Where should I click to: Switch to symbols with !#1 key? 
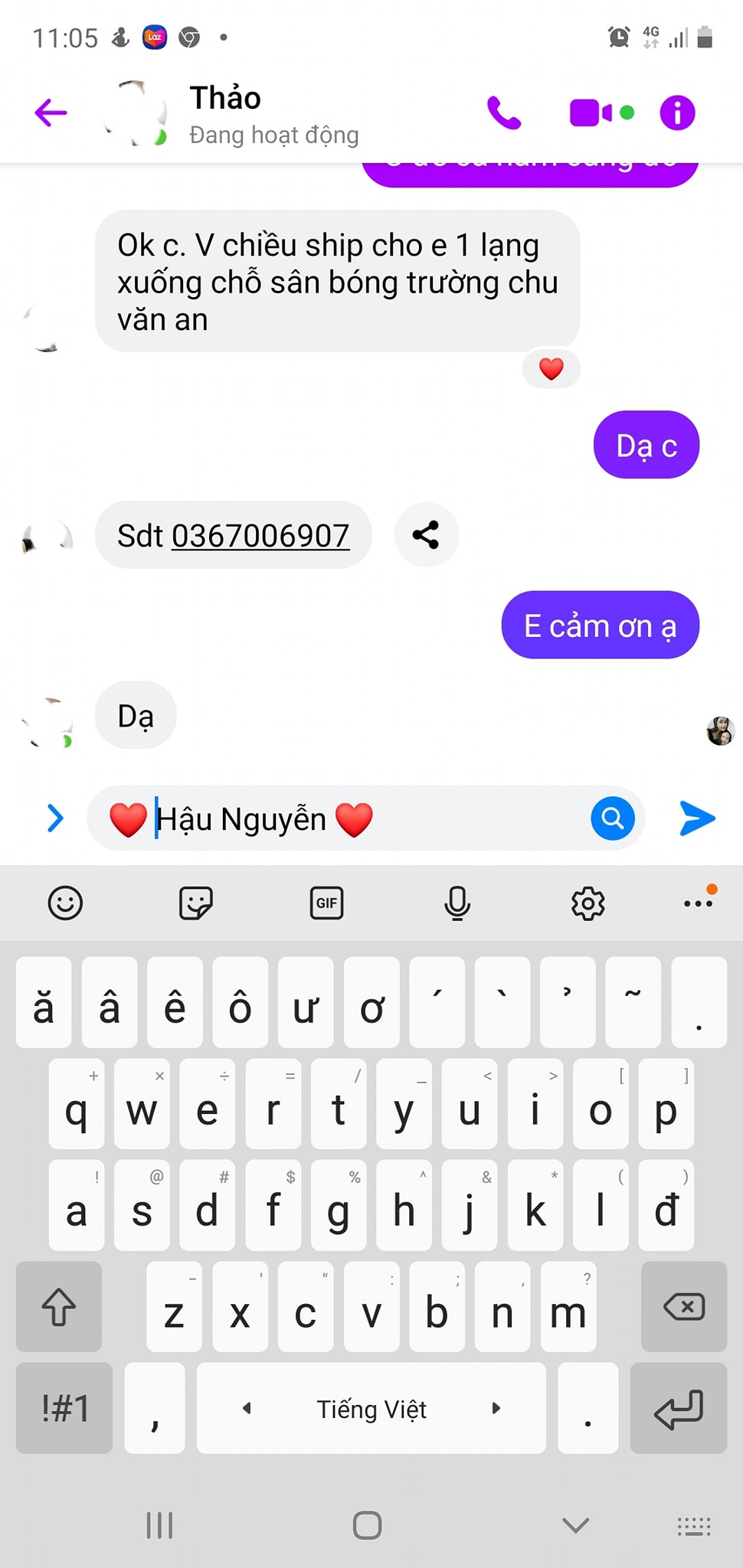point(64,1408)
